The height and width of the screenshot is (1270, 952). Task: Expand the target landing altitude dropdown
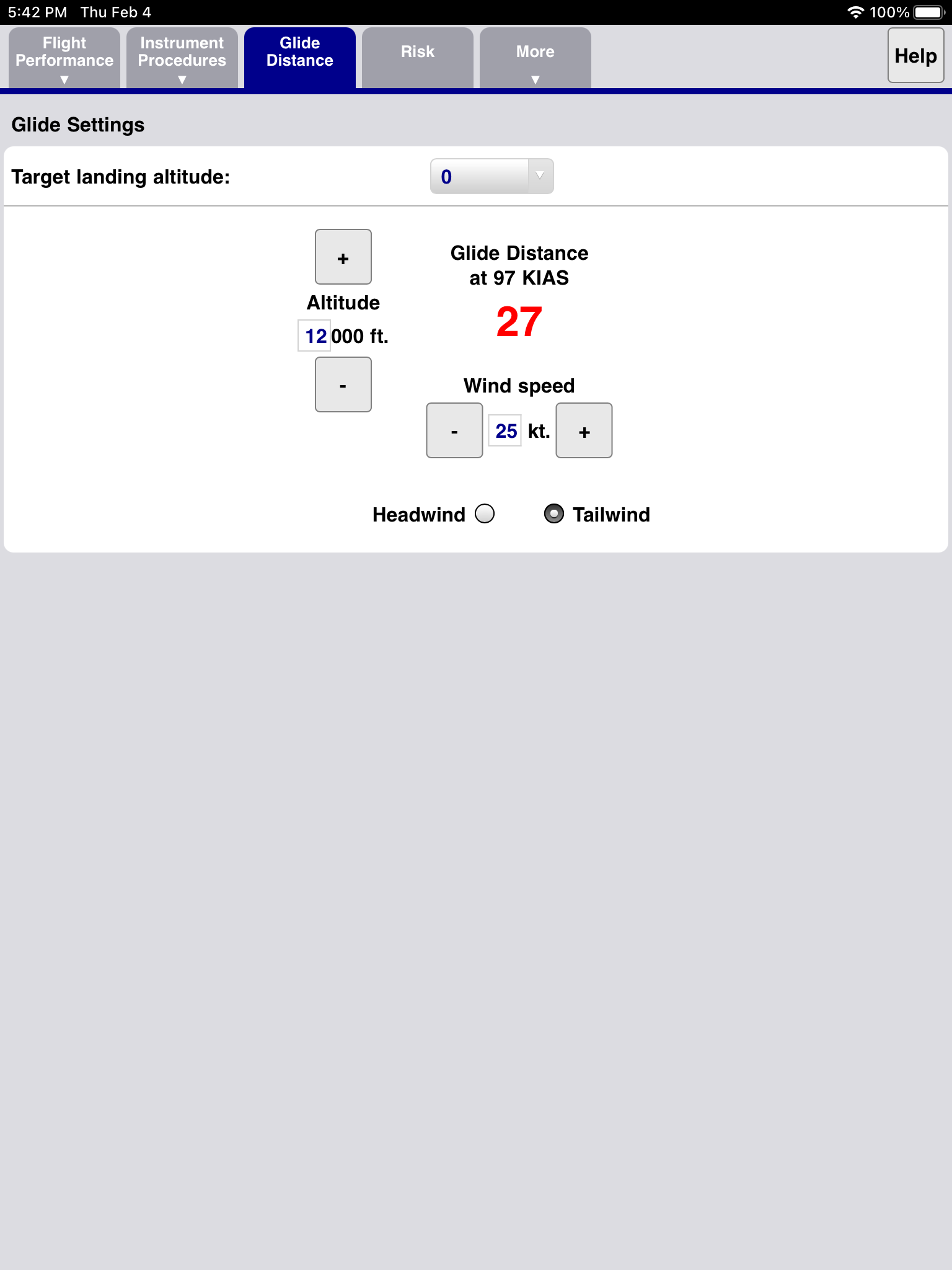point(491,177)
